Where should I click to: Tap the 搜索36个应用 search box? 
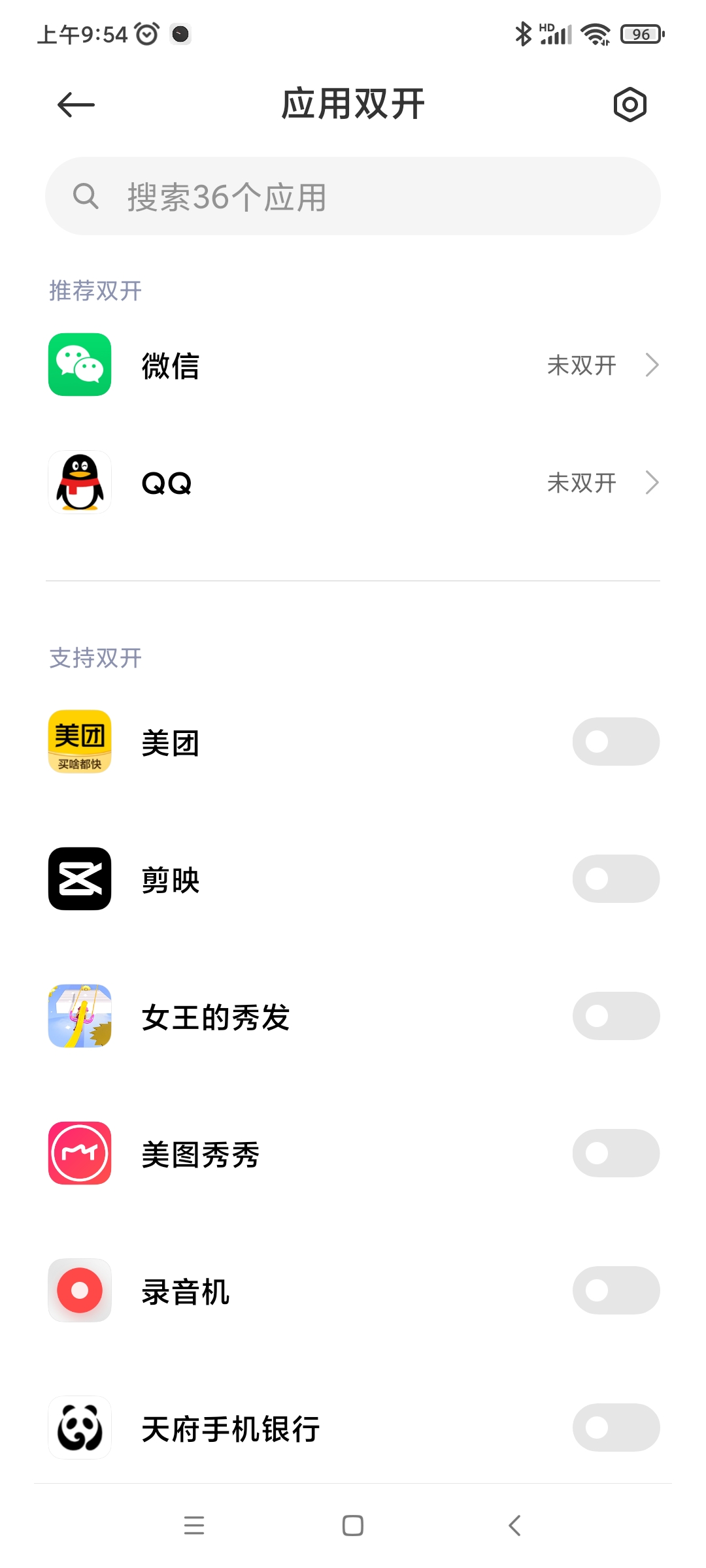[x=353, y=196]
